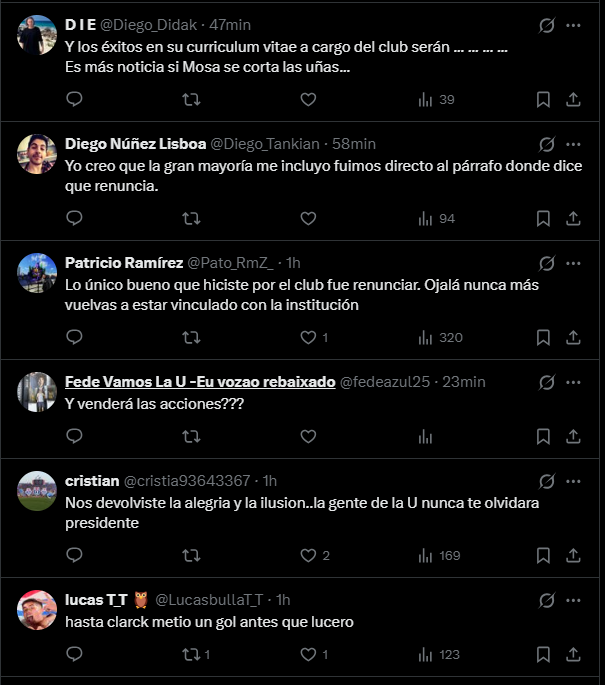Reply to cristian's tweet
Viewport: 605px width, 685px height.
pyautogui.click(x=73, y=555)
